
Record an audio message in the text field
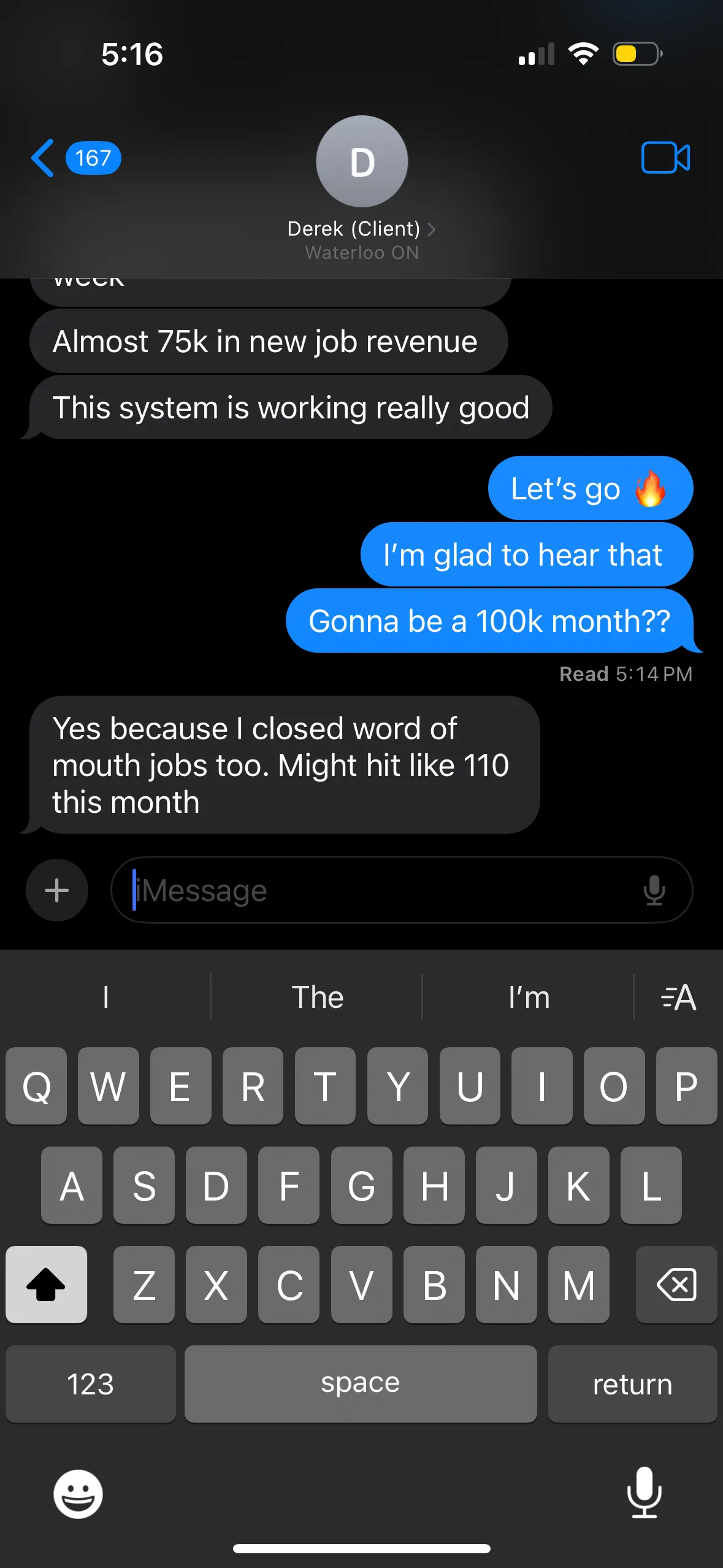pyautogui.click(x=654, y=890)
